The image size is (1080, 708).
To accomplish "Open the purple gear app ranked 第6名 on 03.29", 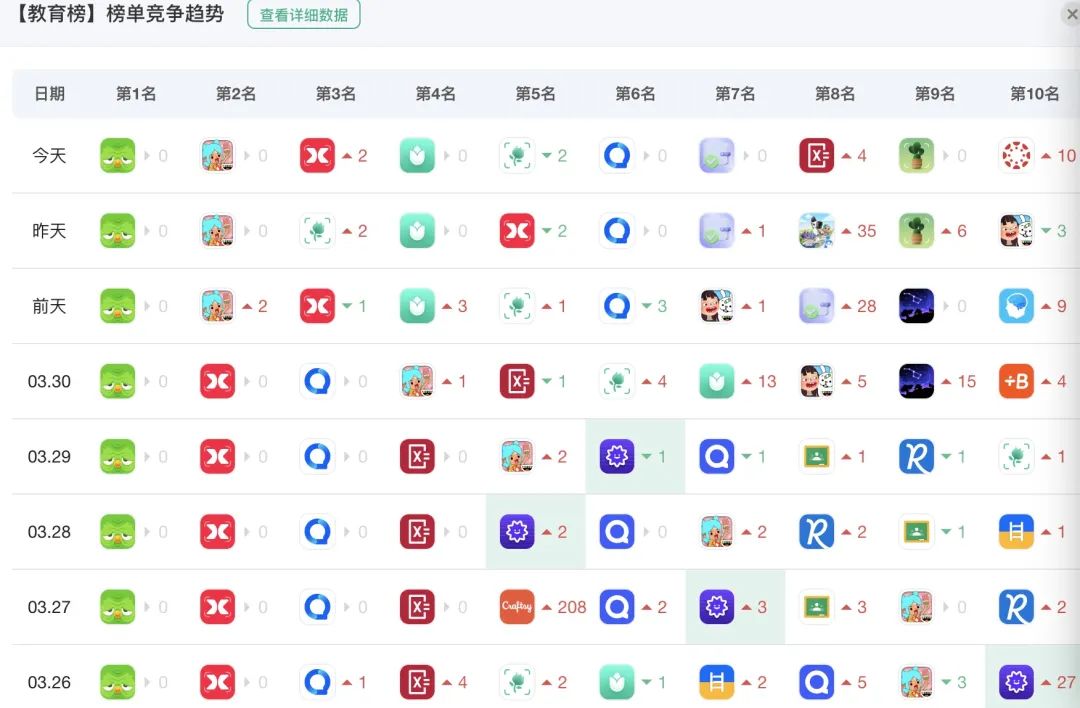I will 617,456.
